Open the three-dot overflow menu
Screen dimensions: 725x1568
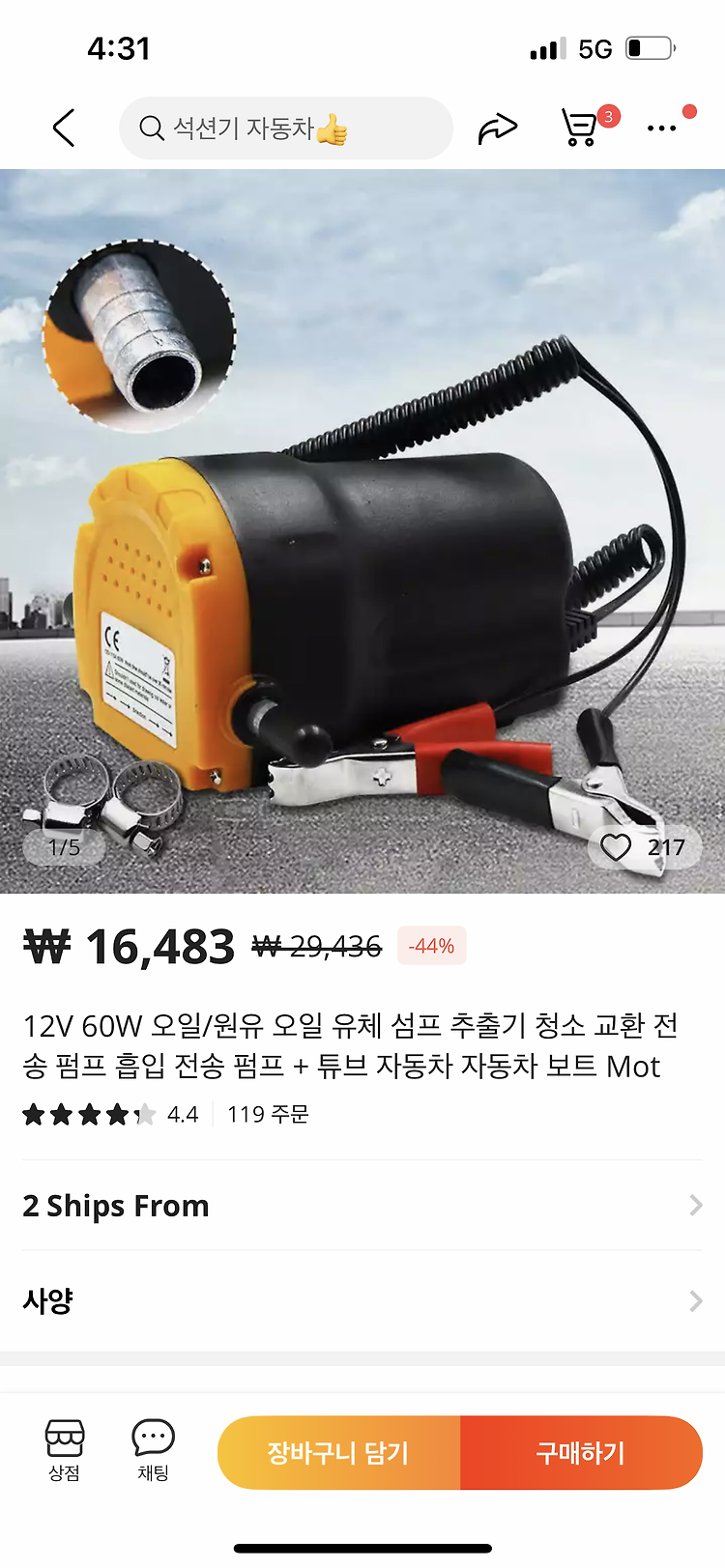click(663, 127)
